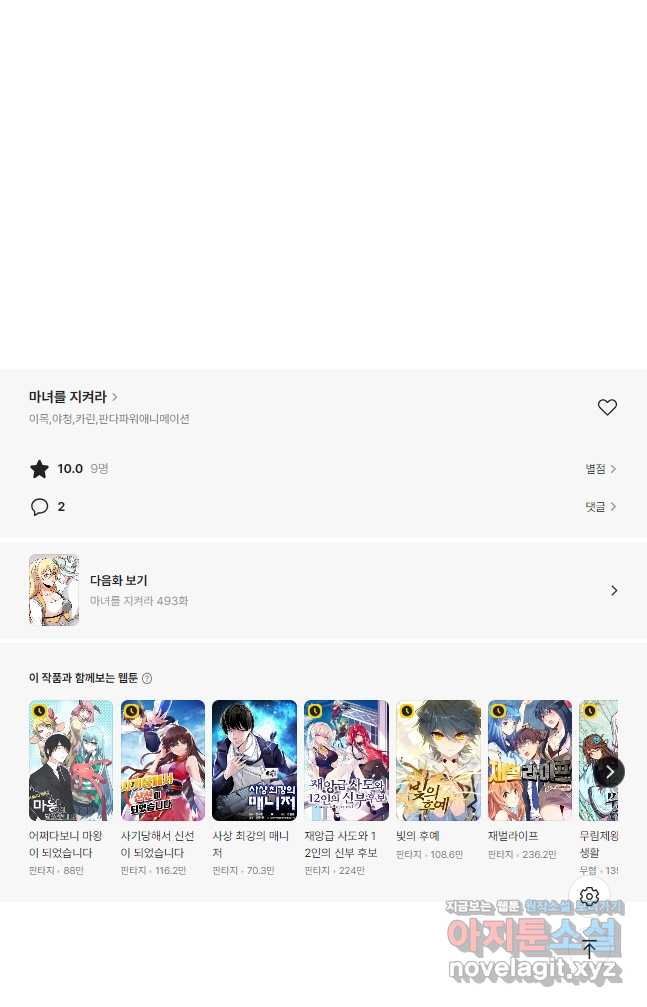
Task: Open webtoon 사기당해서 신선이 되었습니다
Action: (163, 760)
